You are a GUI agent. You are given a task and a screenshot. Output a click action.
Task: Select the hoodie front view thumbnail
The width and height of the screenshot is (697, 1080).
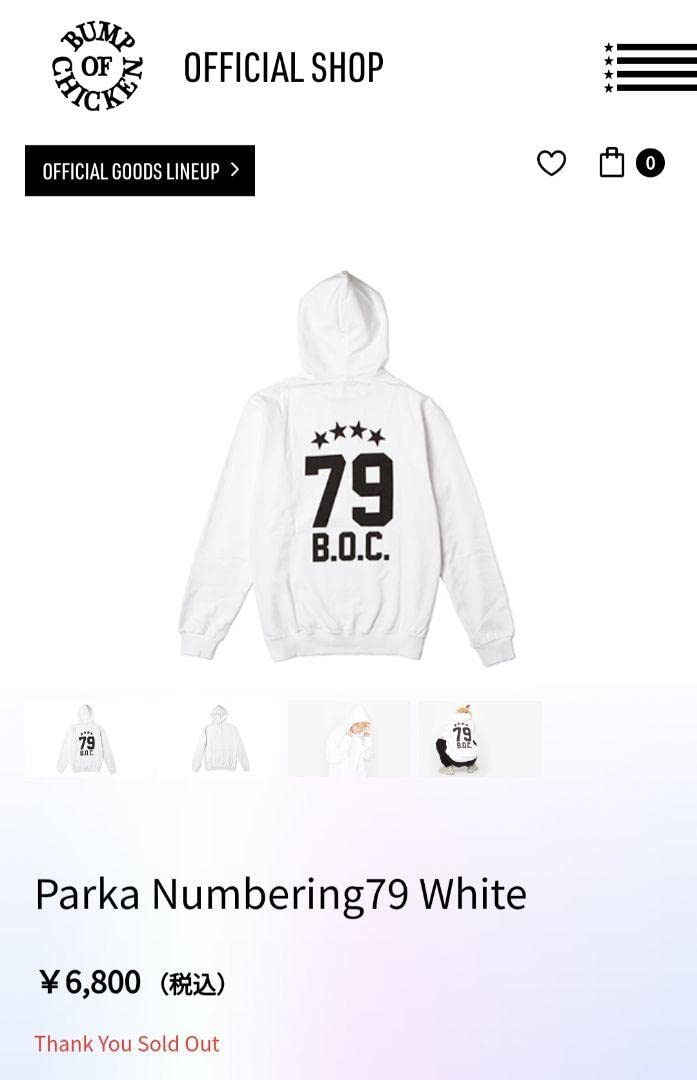coord(220,739)
